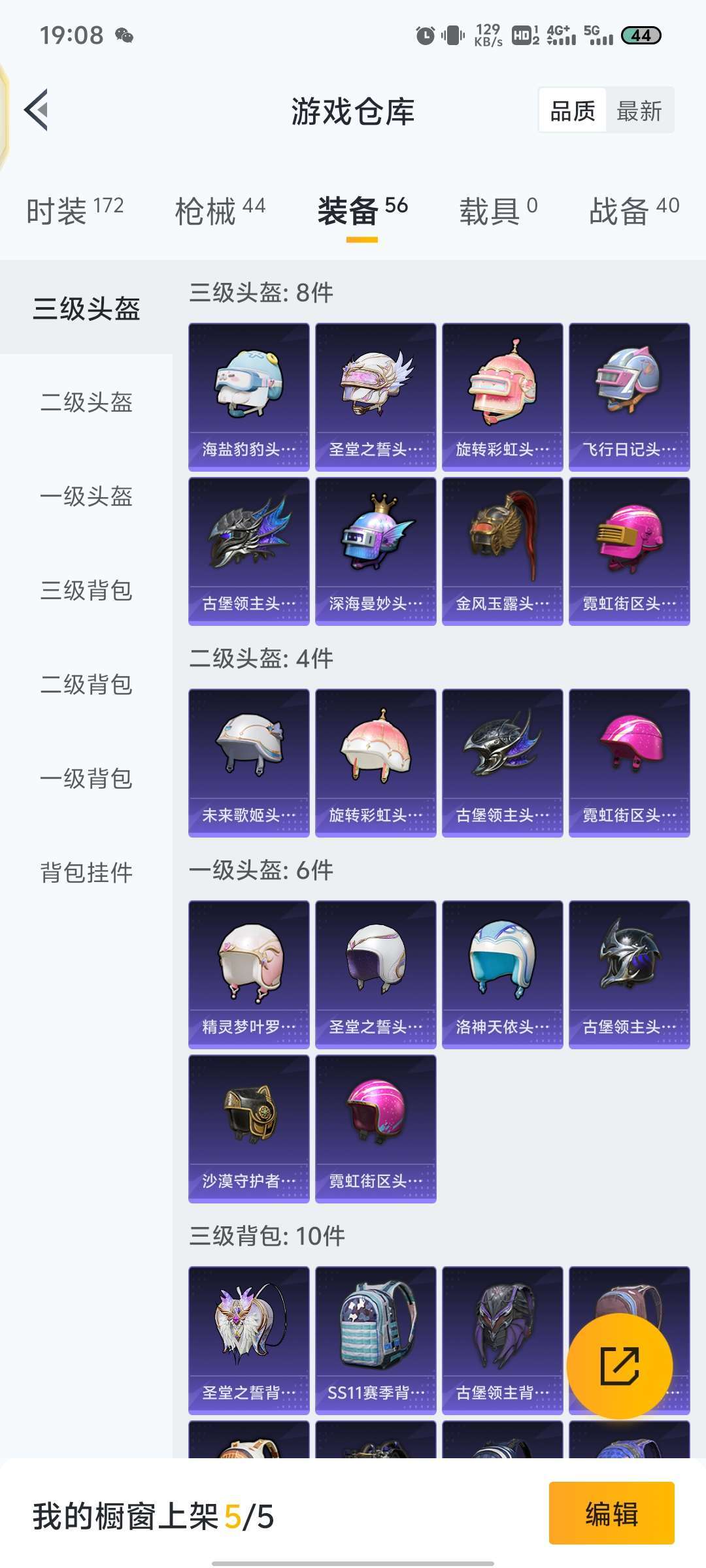View the 未来歌姬 helmet item

249,762
